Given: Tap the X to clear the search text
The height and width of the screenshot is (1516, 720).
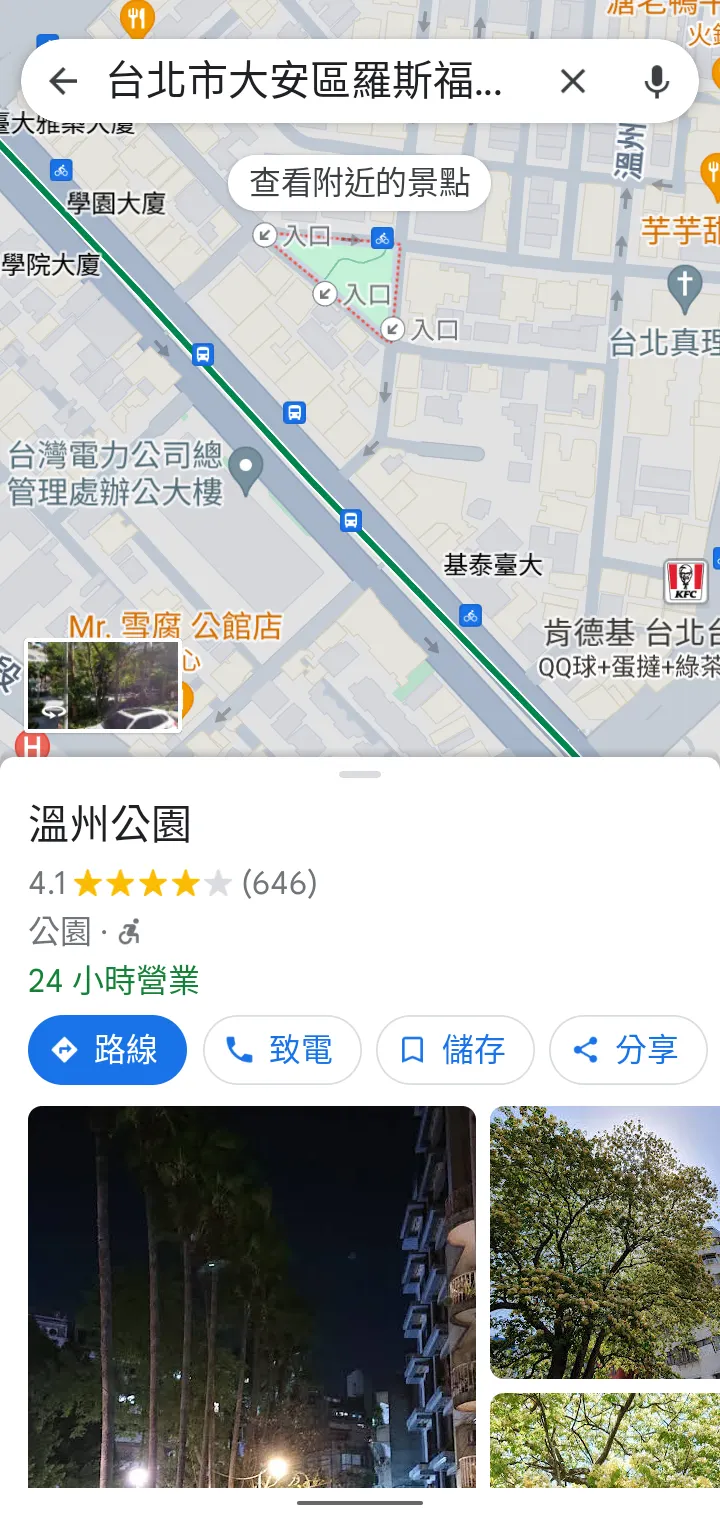Looking at the screenshot, I should click(573, 81).
